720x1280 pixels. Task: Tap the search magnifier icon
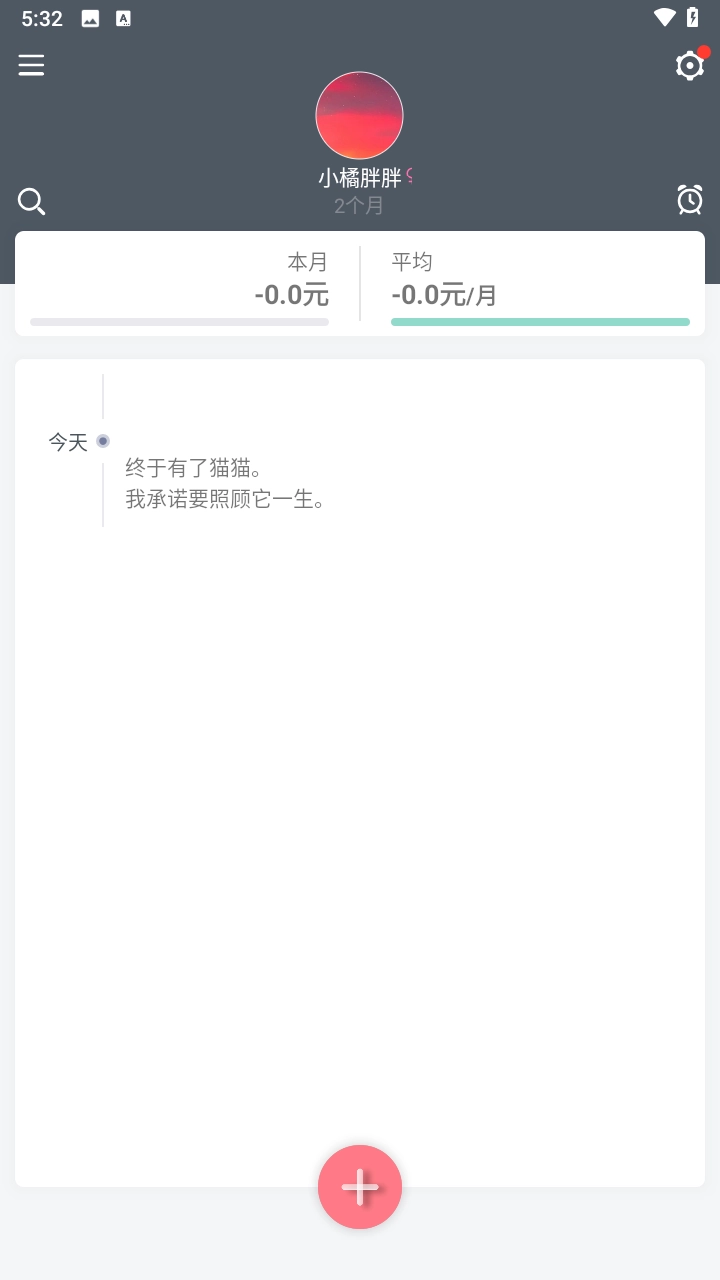pos(31,202)
